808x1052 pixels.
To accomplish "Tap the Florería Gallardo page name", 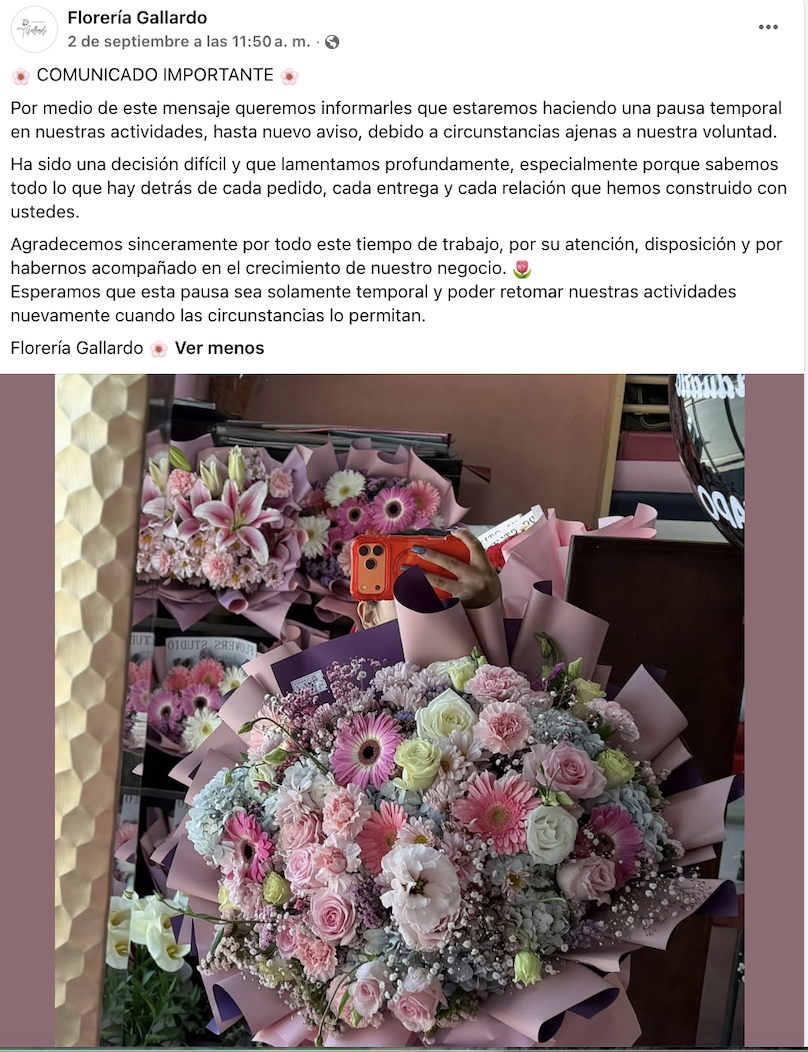I will click(137, 17).
